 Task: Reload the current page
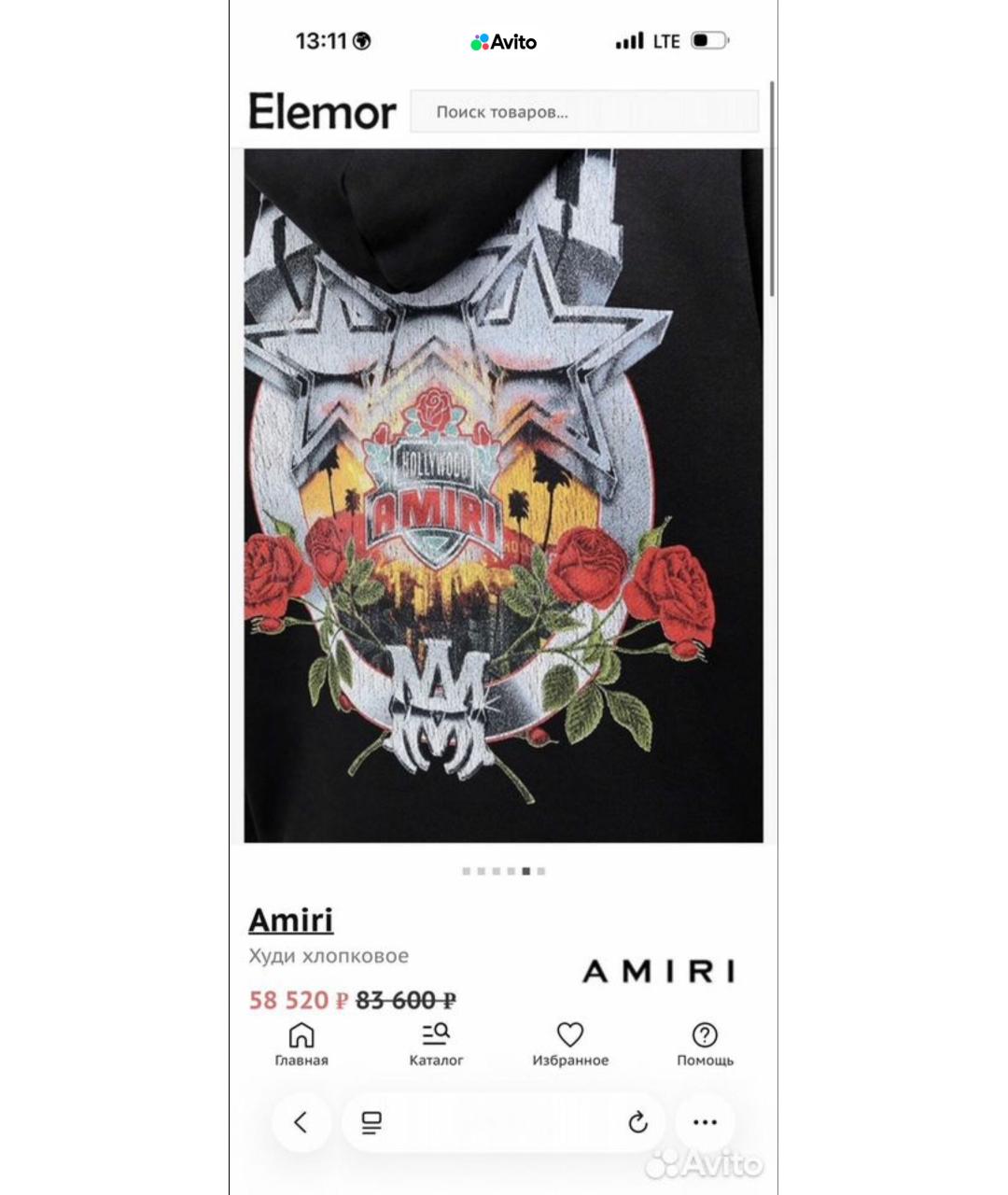click(x=637, y=1122)
